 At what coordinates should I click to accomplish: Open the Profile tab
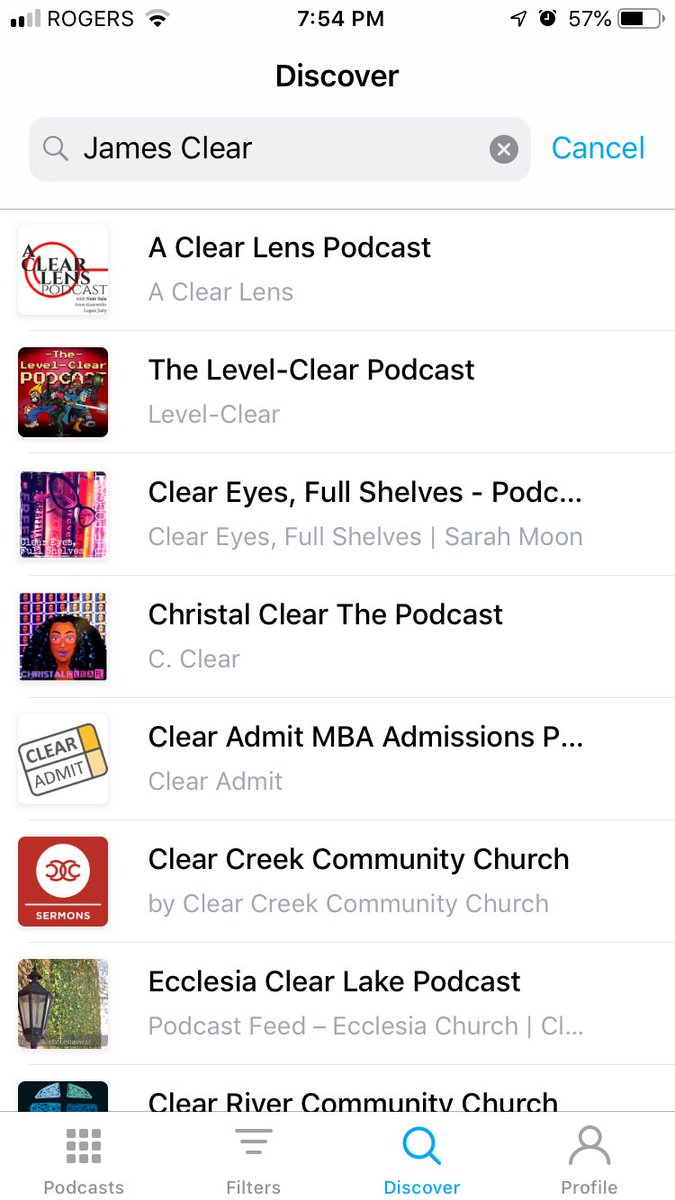click(589, 1158)
